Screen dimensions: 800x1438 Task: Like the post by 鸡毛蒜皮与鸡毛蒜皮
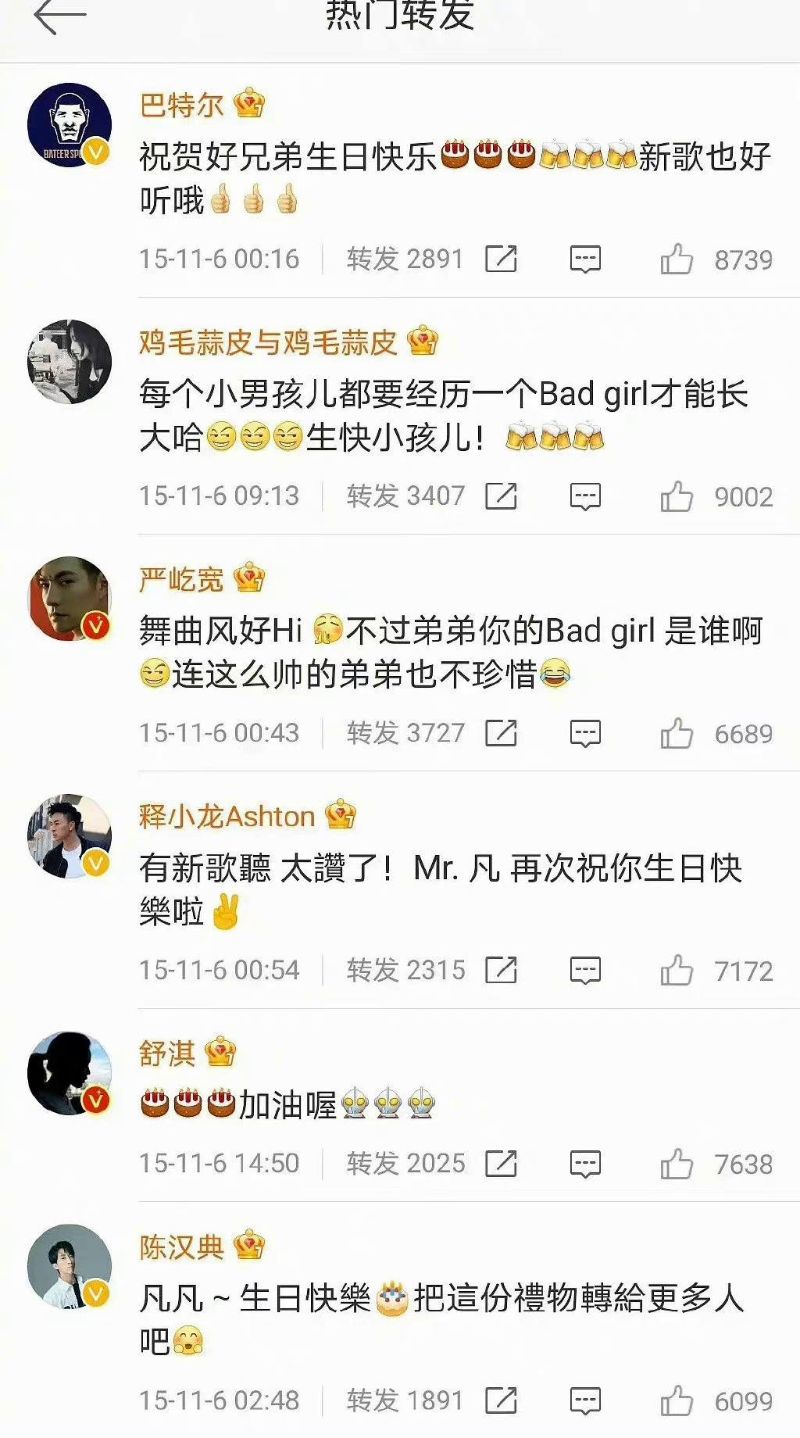pos(677,497)
